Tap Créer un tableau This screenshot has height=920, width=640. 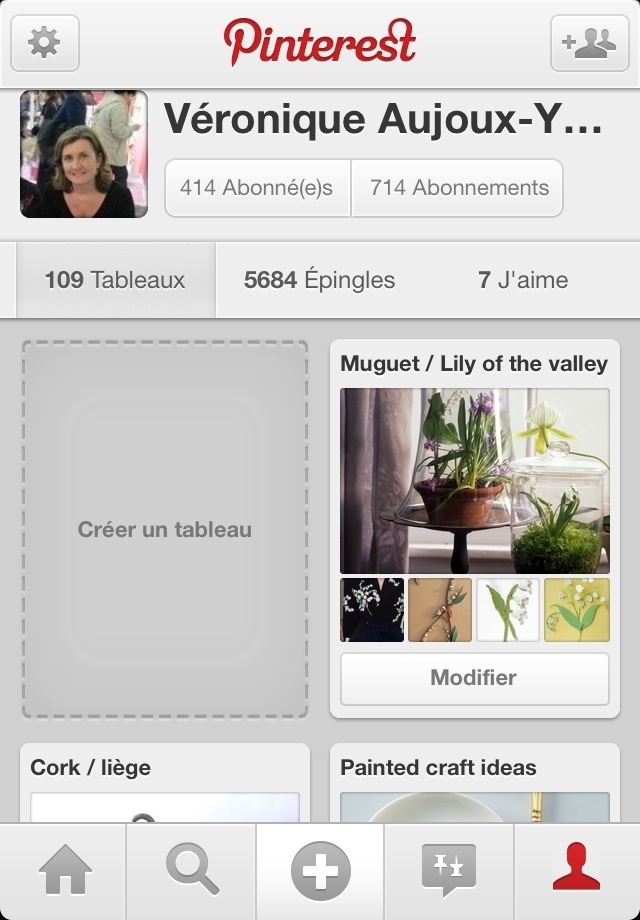point(165,529)
